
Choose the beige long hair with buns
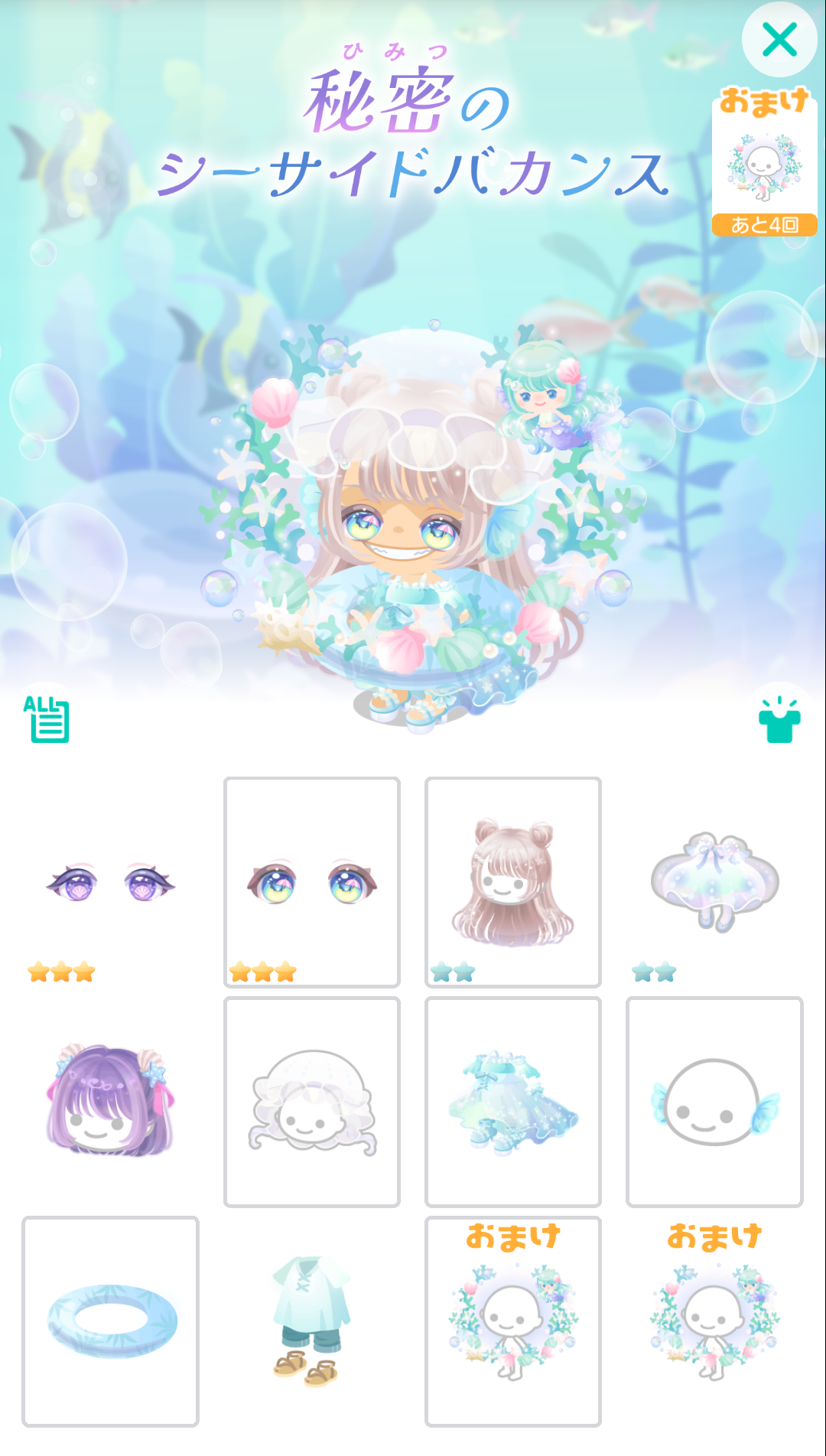(513, 882)
